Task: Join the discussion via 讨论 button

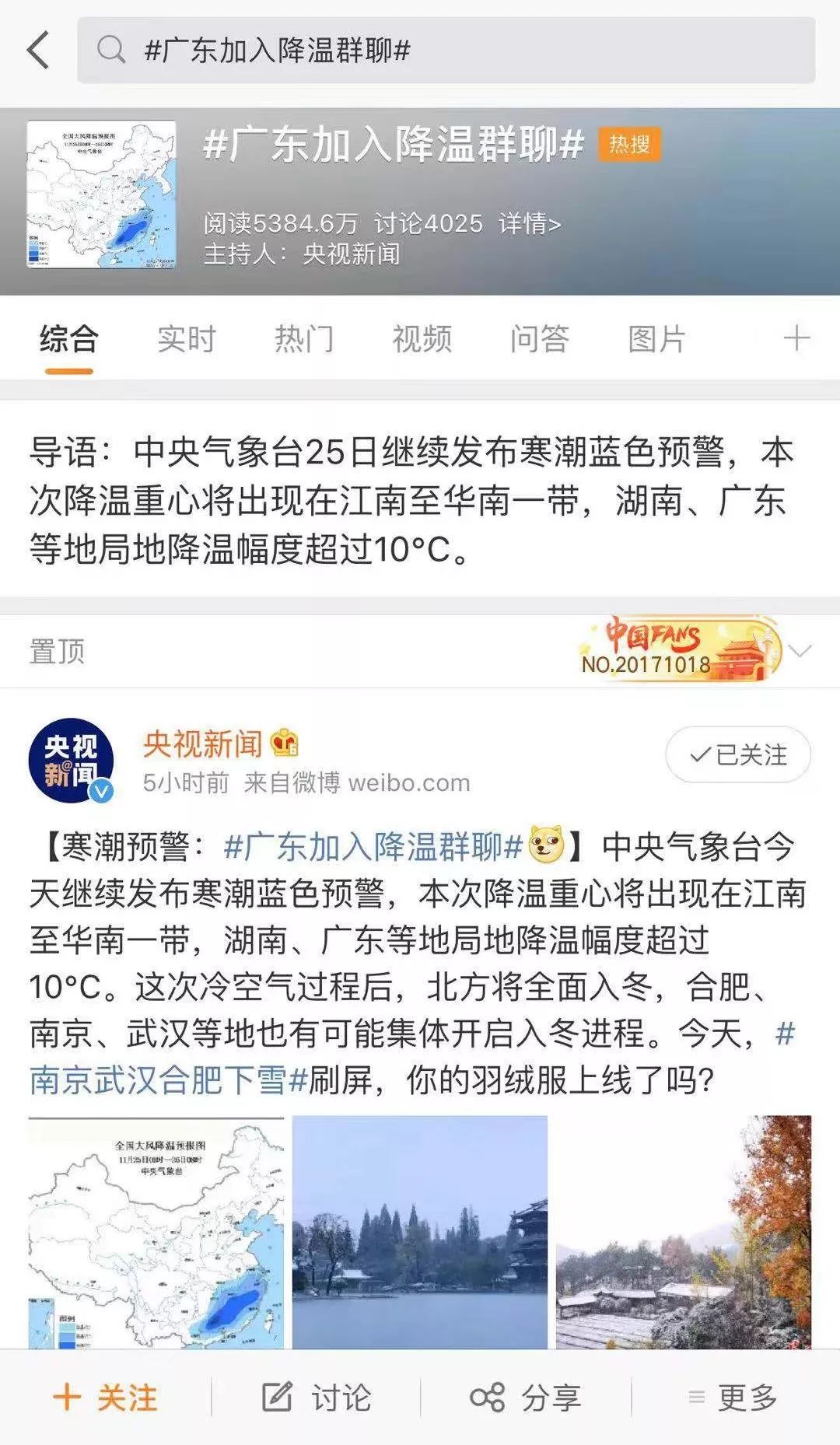Action: (x=317, y=1398)
